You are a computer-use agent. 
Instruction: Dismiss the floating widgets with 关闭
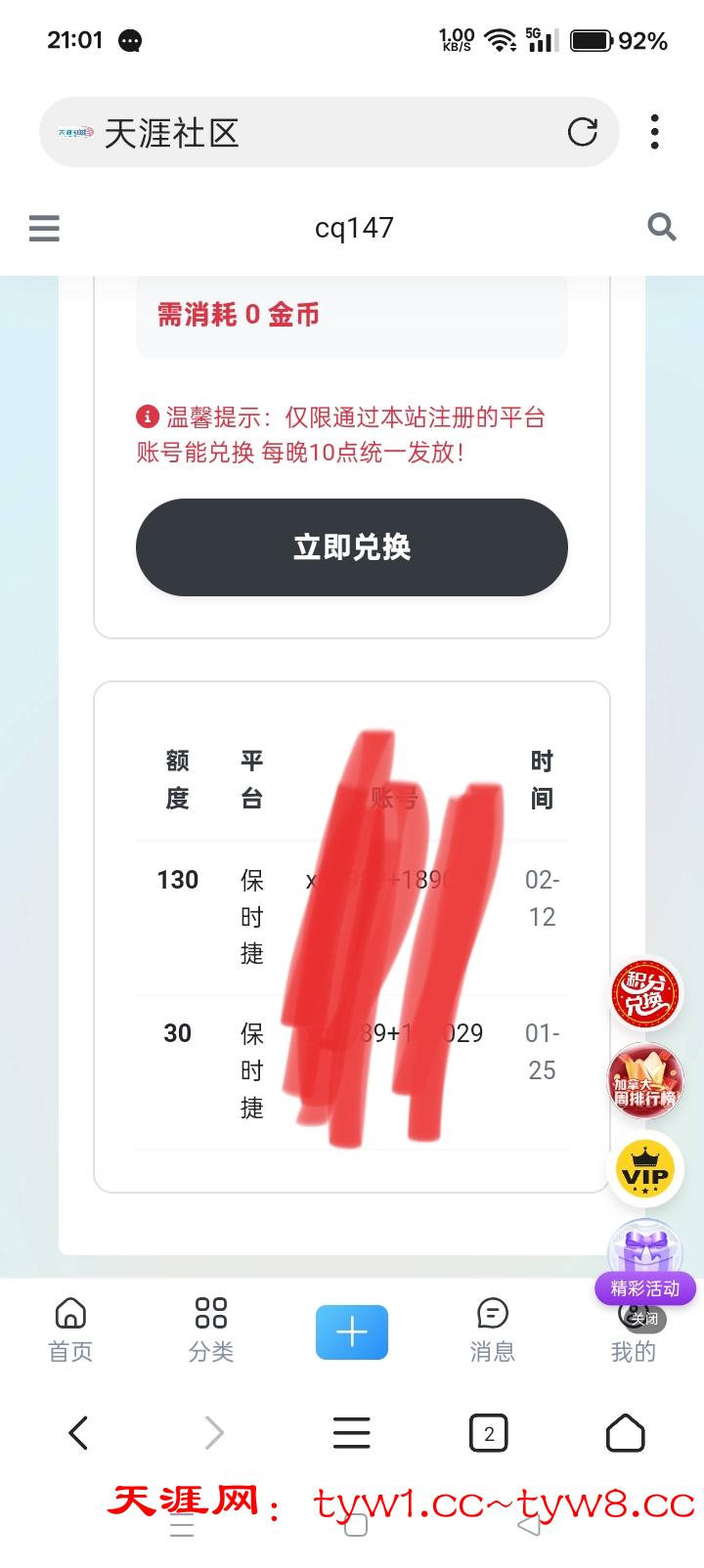(x=644, y=1319)
